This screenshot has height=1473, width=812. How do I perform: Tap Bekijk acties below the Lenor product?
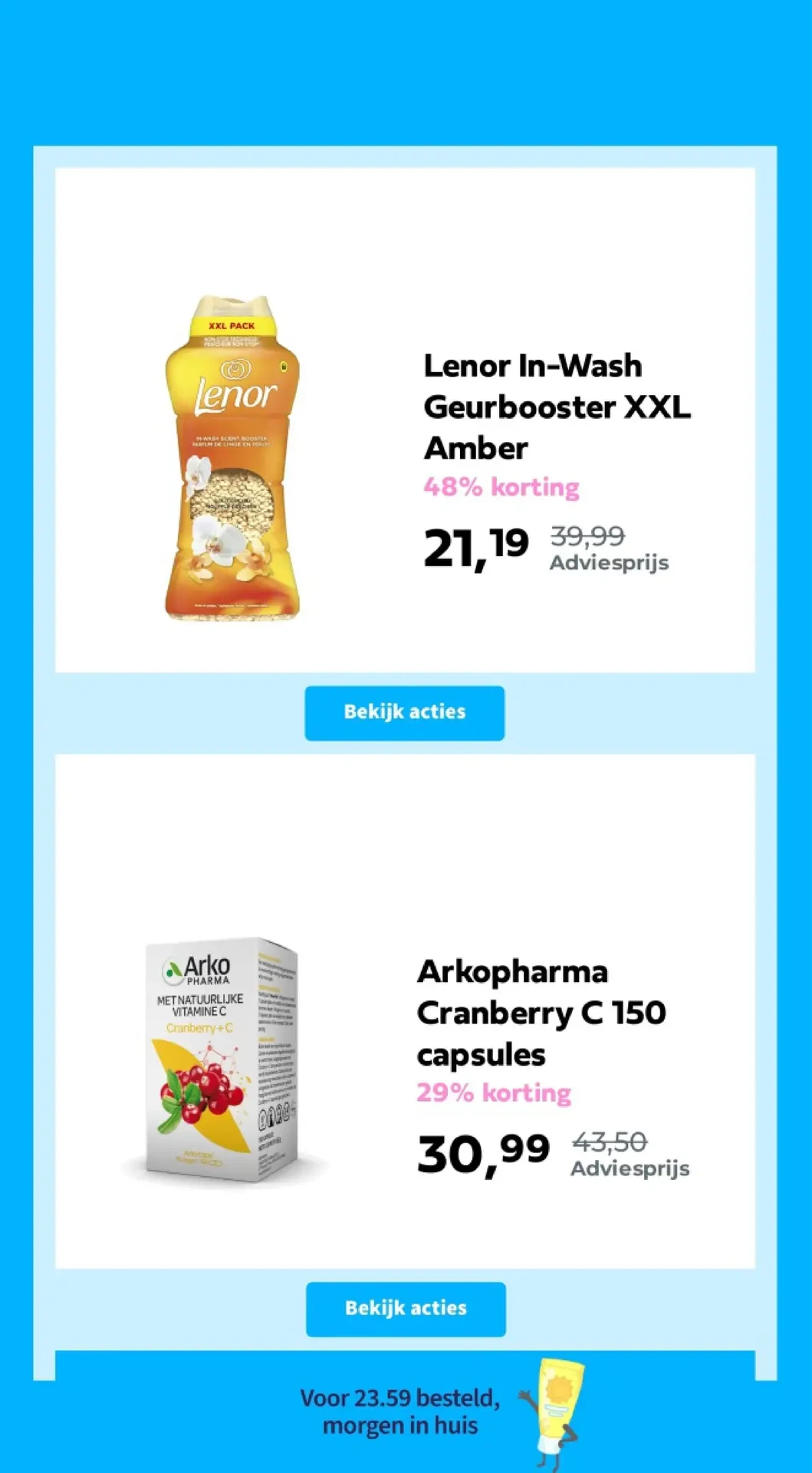(404, 713)
